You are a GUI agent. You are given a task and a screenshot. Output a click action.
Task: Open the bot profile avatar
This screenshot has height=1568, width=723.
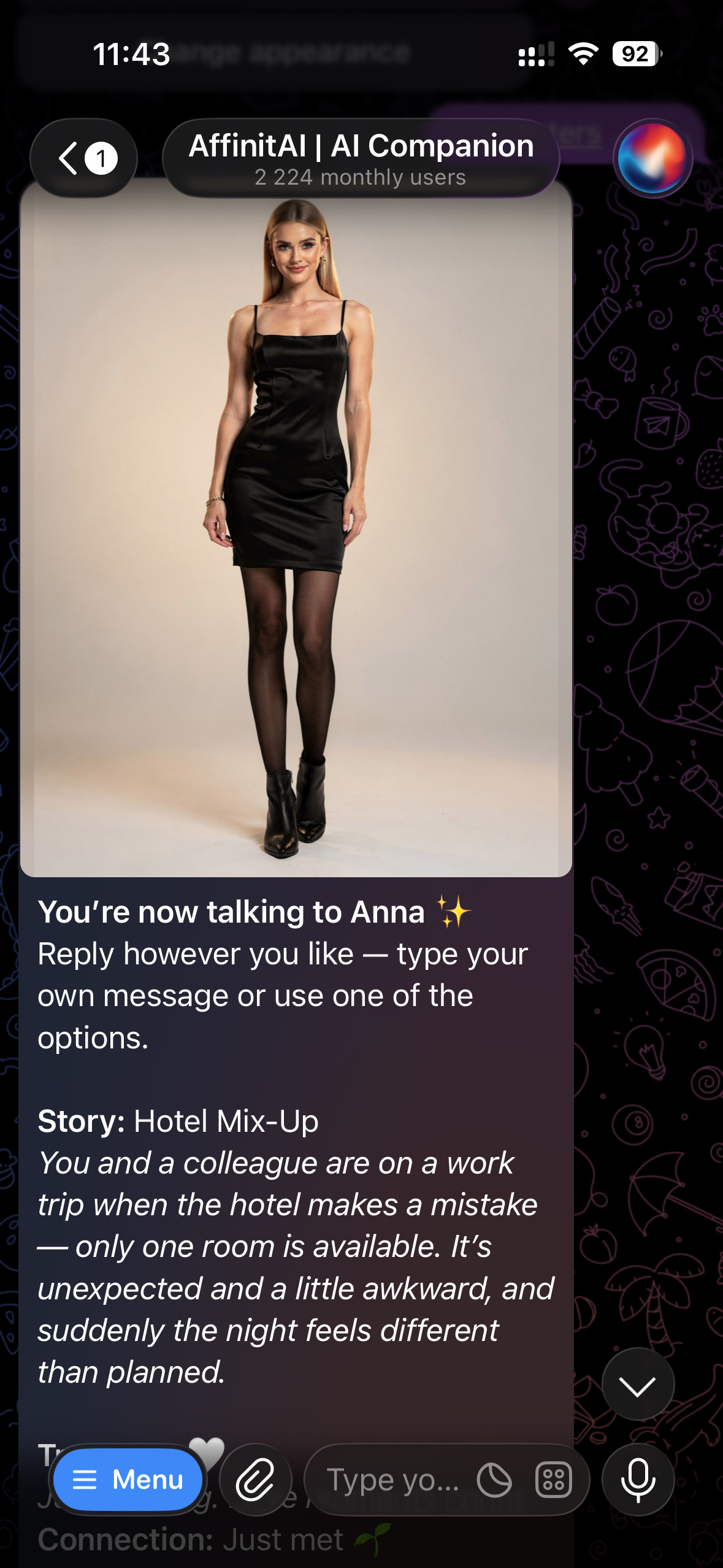652,158
